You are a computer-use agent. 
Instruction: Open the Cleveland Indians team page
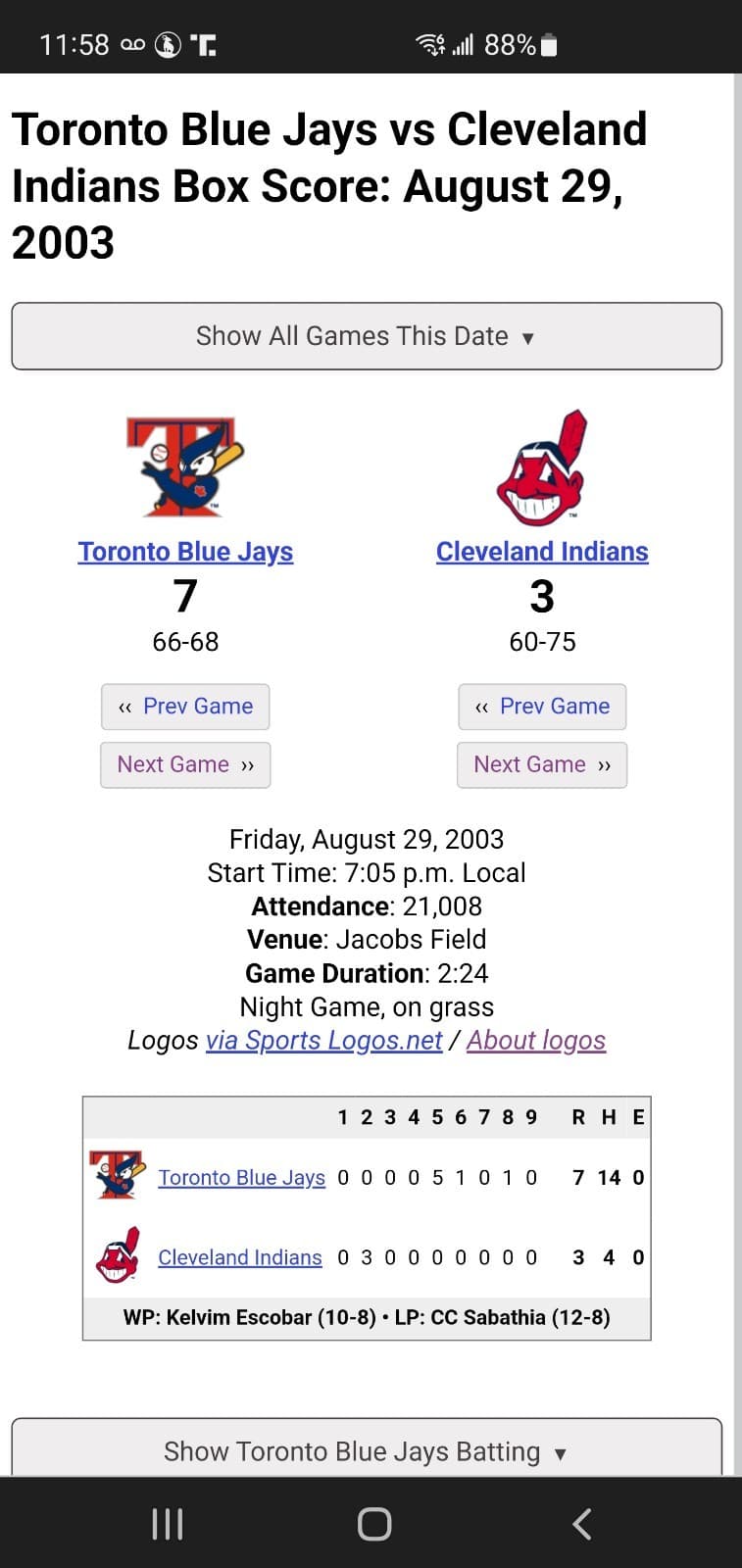point(542,551)
